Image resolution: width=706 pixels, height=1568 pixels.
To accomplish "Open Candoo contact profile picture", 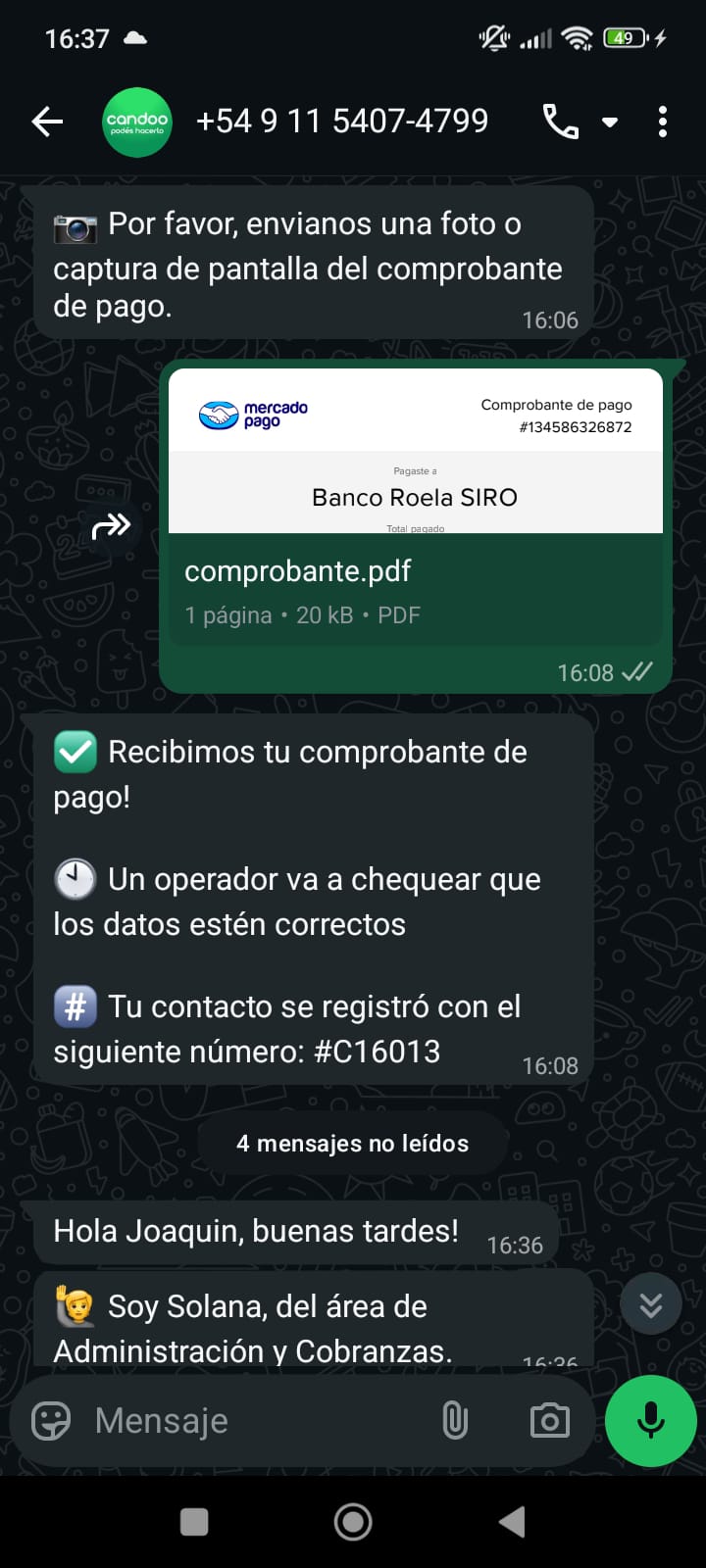I will coord(137,122).
